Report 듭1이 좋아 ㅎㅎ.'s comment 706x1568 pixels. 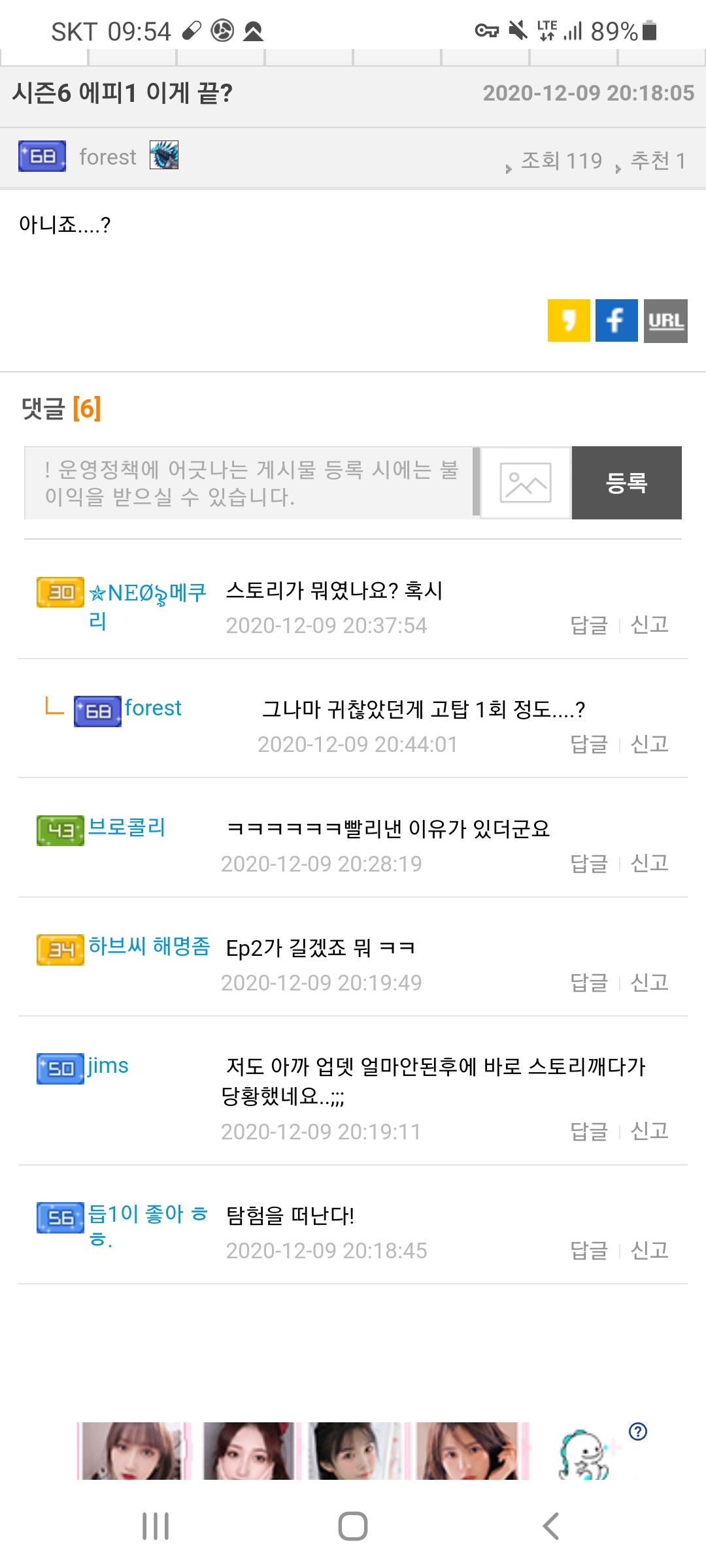pos(649,1250)
